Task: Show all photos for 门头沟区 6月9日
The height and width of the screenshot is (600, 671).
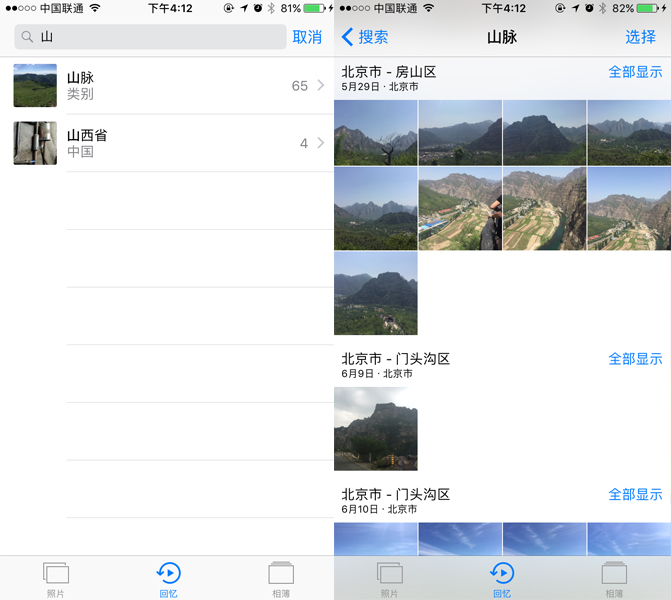Action: 635,359
